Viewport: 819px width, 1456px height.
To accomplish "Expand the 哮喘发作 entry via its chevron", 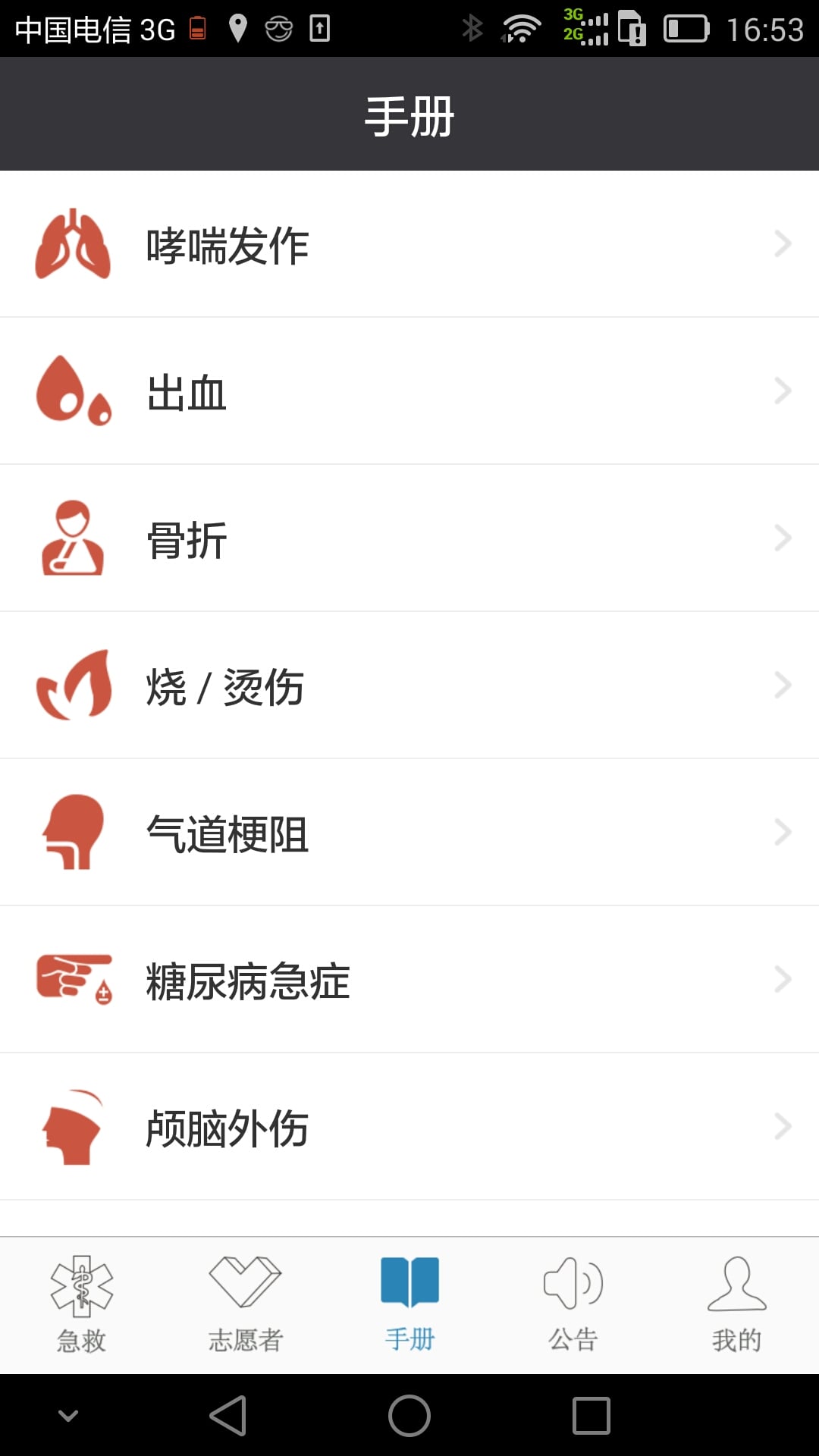I will [x=783, y=244].
